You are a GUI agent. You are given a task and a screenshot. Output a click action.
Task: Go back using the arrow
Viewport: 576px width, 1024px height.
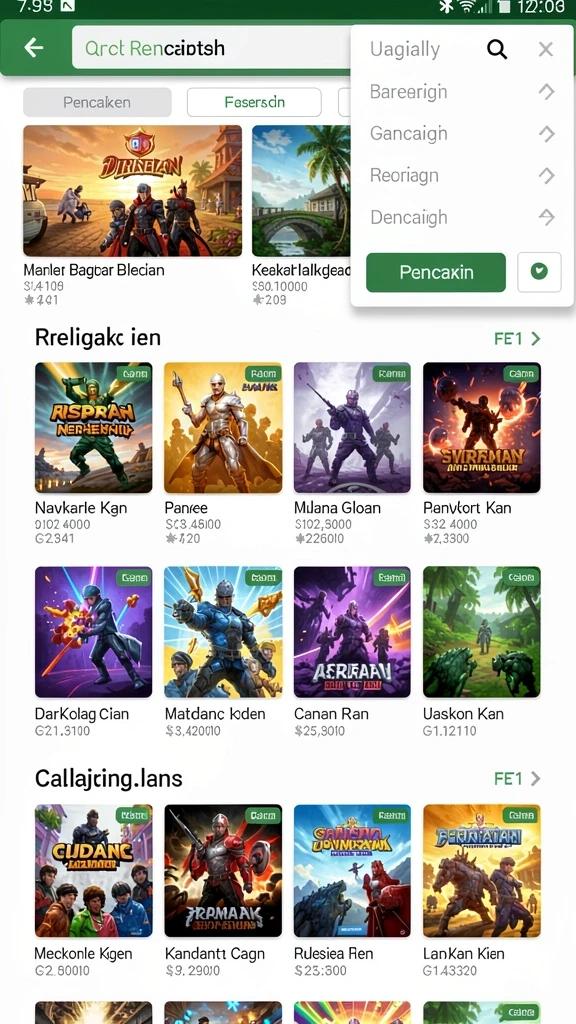33,47
